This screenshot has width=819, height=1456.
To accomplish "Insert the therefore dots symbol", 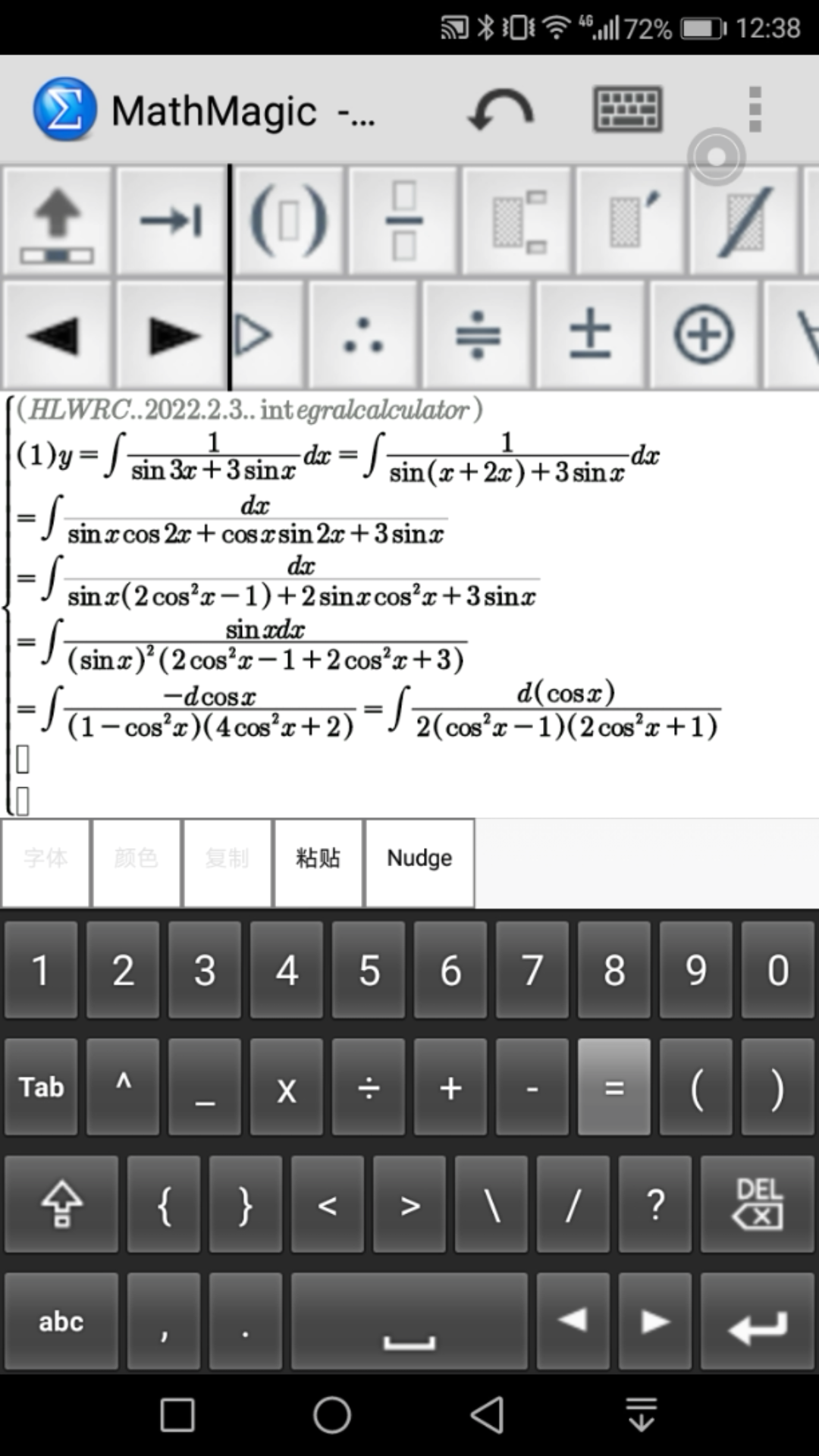I will pyautogui.click(x=363, y=334).
